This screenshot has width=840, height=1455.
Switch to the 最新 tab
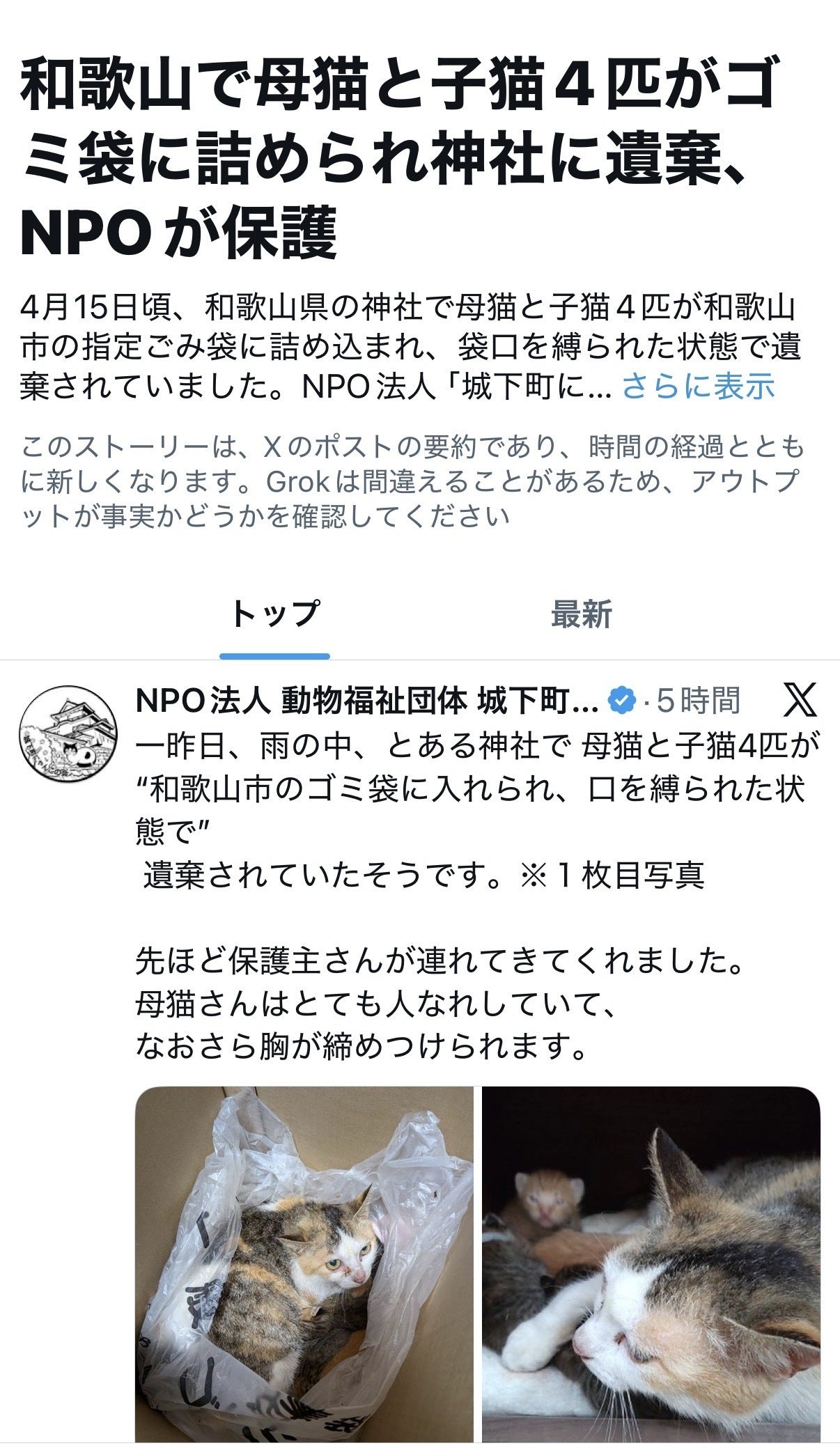[x=581, y=614]
